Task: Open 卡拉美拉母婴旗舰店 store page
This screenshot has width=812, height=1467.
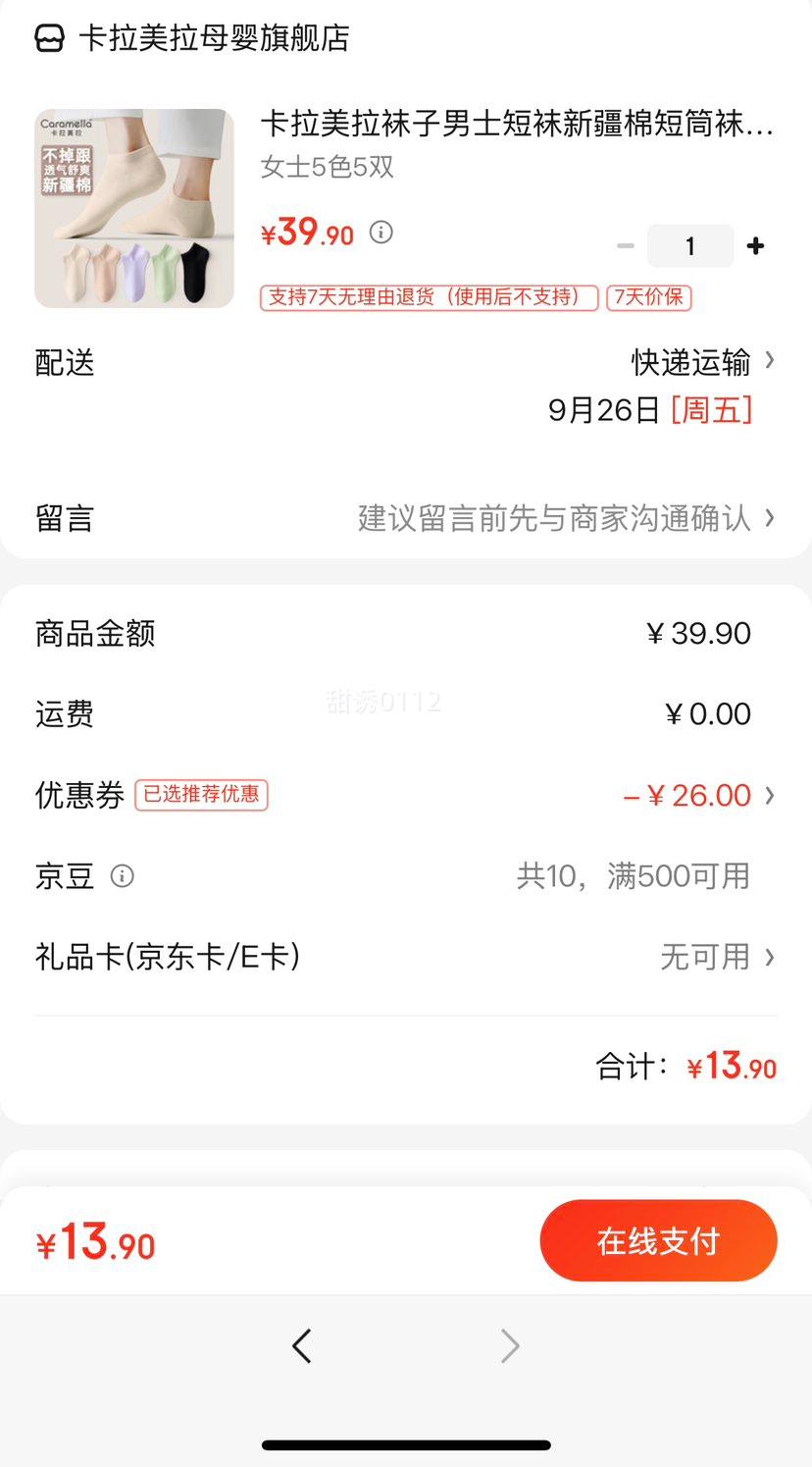Action: (x=213, y=38)
